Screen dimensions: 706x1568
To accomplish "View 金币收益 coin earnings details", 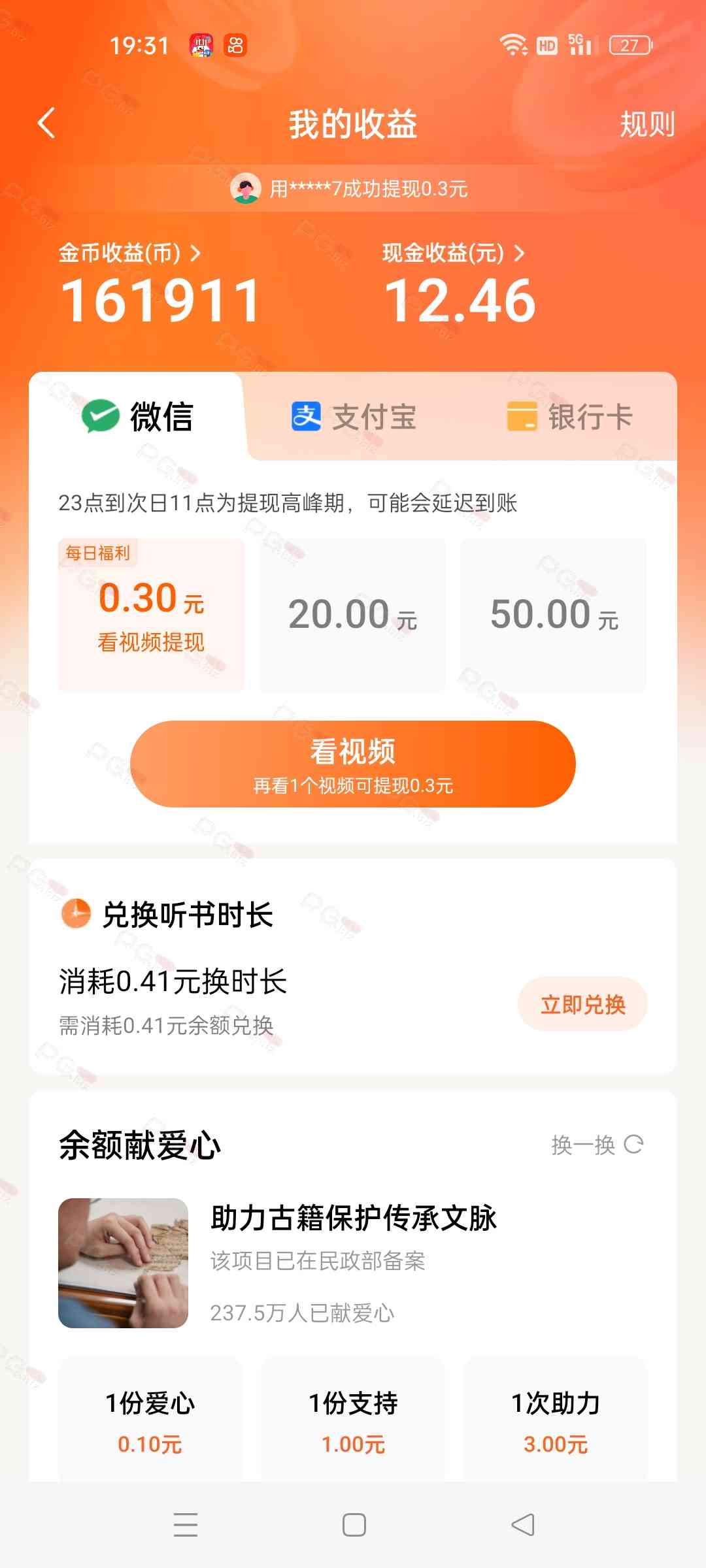I will [x=129, y=253].
